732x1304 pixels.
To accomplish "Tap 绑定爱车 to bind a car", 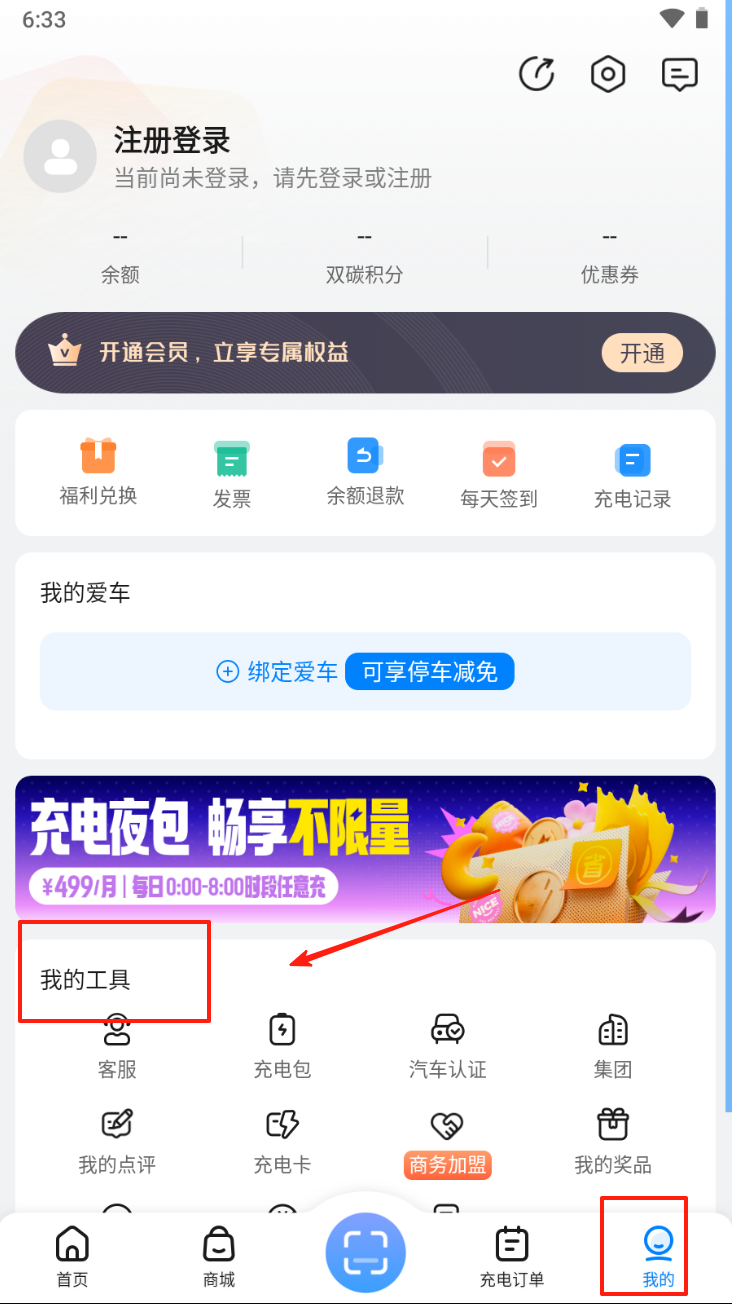I will pos(278,672).
